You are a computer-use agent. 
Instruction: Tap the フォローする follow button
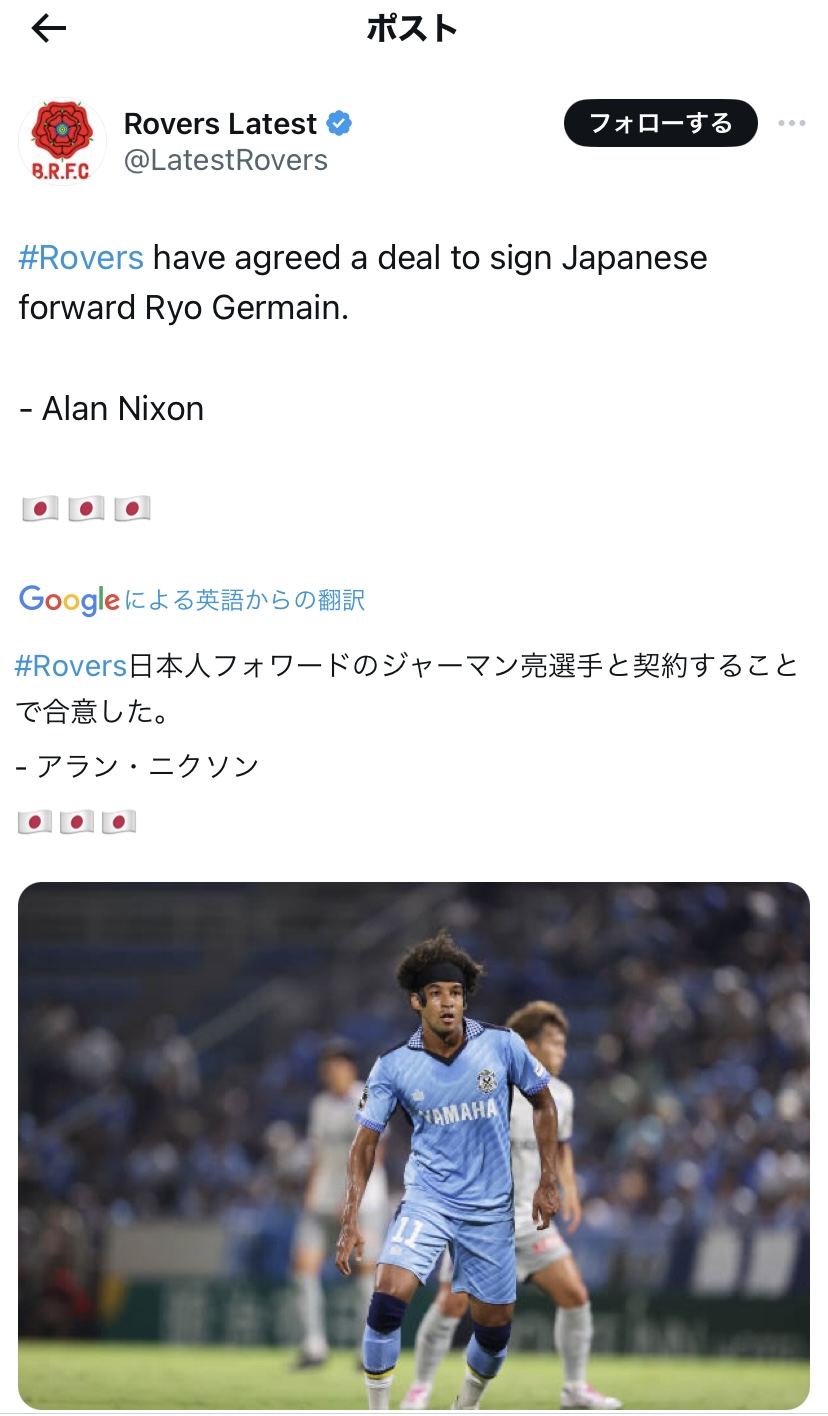[660, 123]
